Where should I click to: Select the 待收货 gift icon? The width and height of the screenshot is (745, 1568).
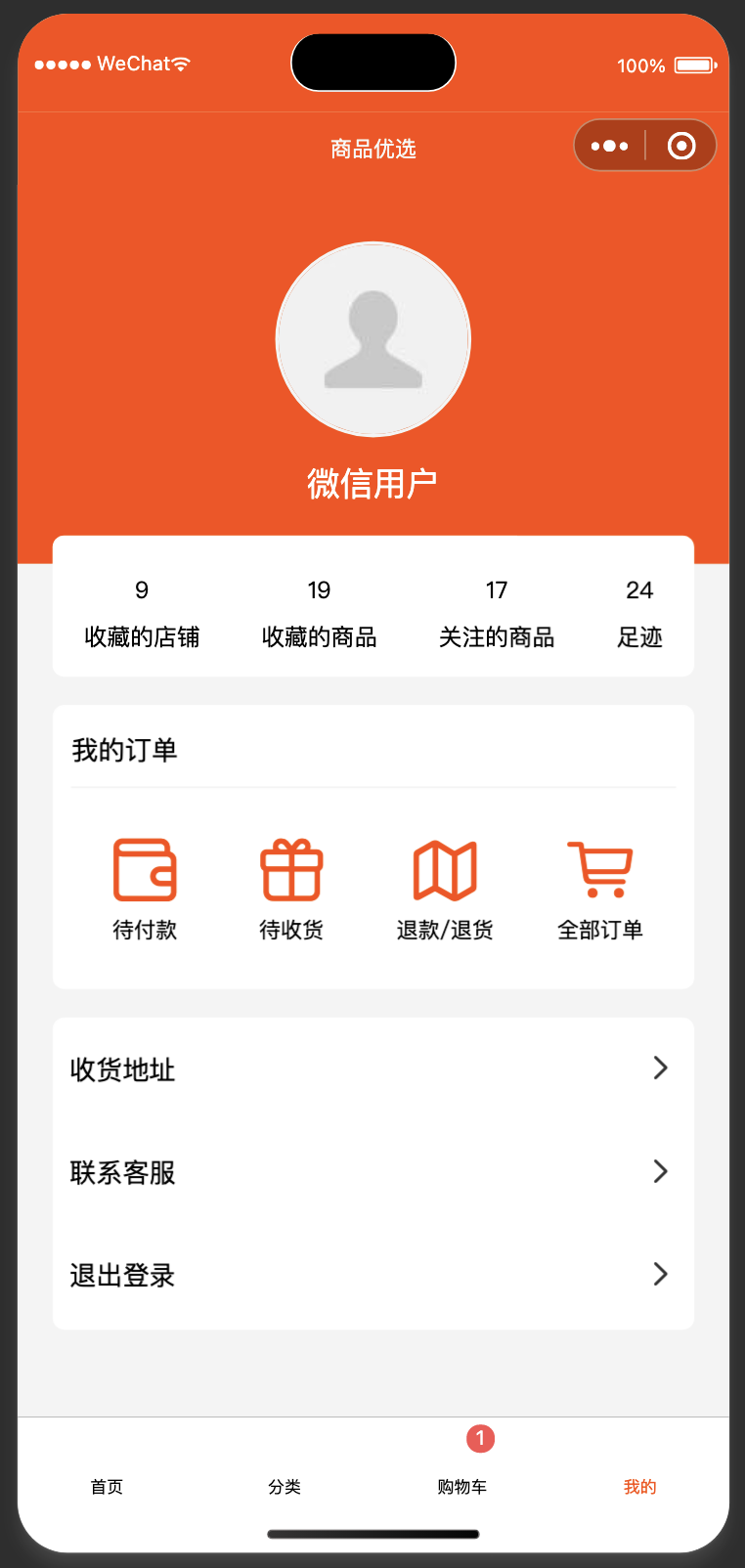pos(291,870)
